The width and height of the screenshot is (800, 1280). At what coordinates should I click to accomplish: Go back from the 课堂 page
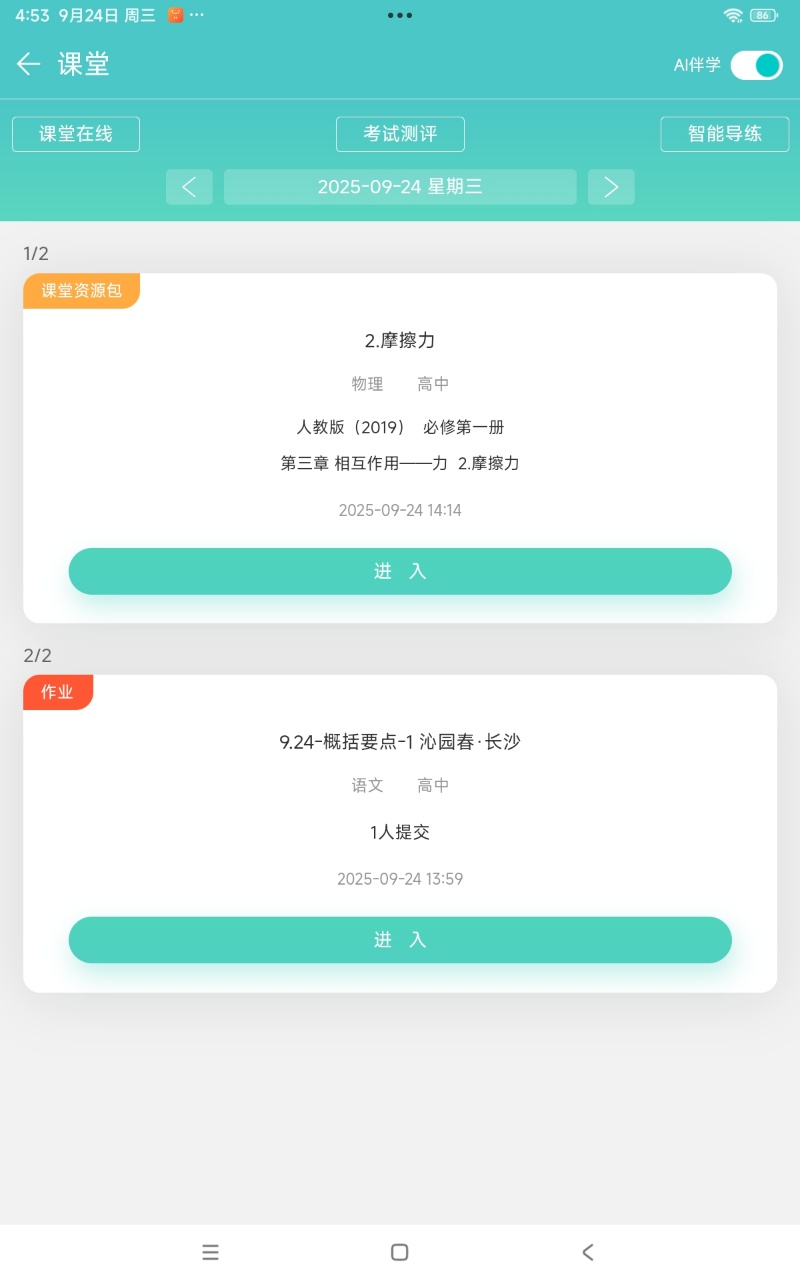[x=28, y=64]
